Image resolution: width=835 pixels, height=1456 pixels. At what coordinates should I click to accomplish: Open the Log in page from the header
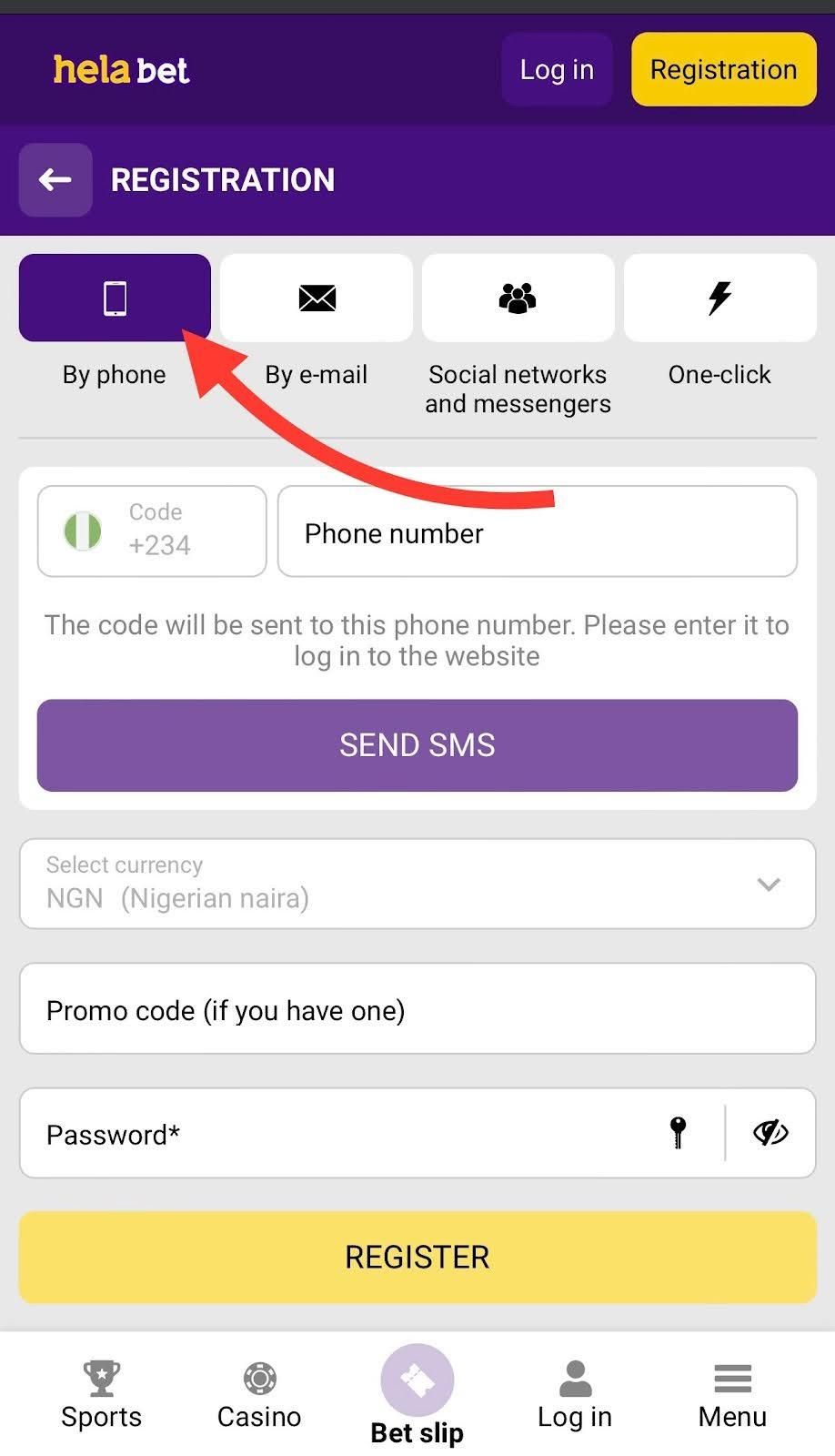pyautogui.click(x=557, y=69)
